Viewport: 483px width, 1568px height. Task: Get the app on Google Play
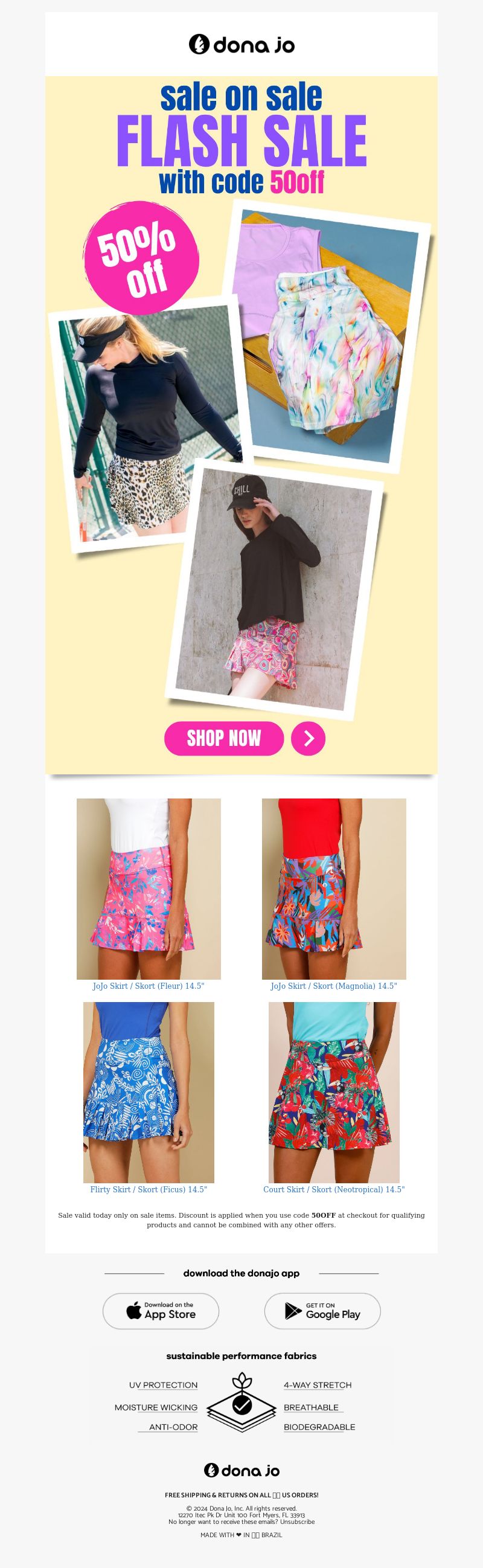pos(322,1311)
